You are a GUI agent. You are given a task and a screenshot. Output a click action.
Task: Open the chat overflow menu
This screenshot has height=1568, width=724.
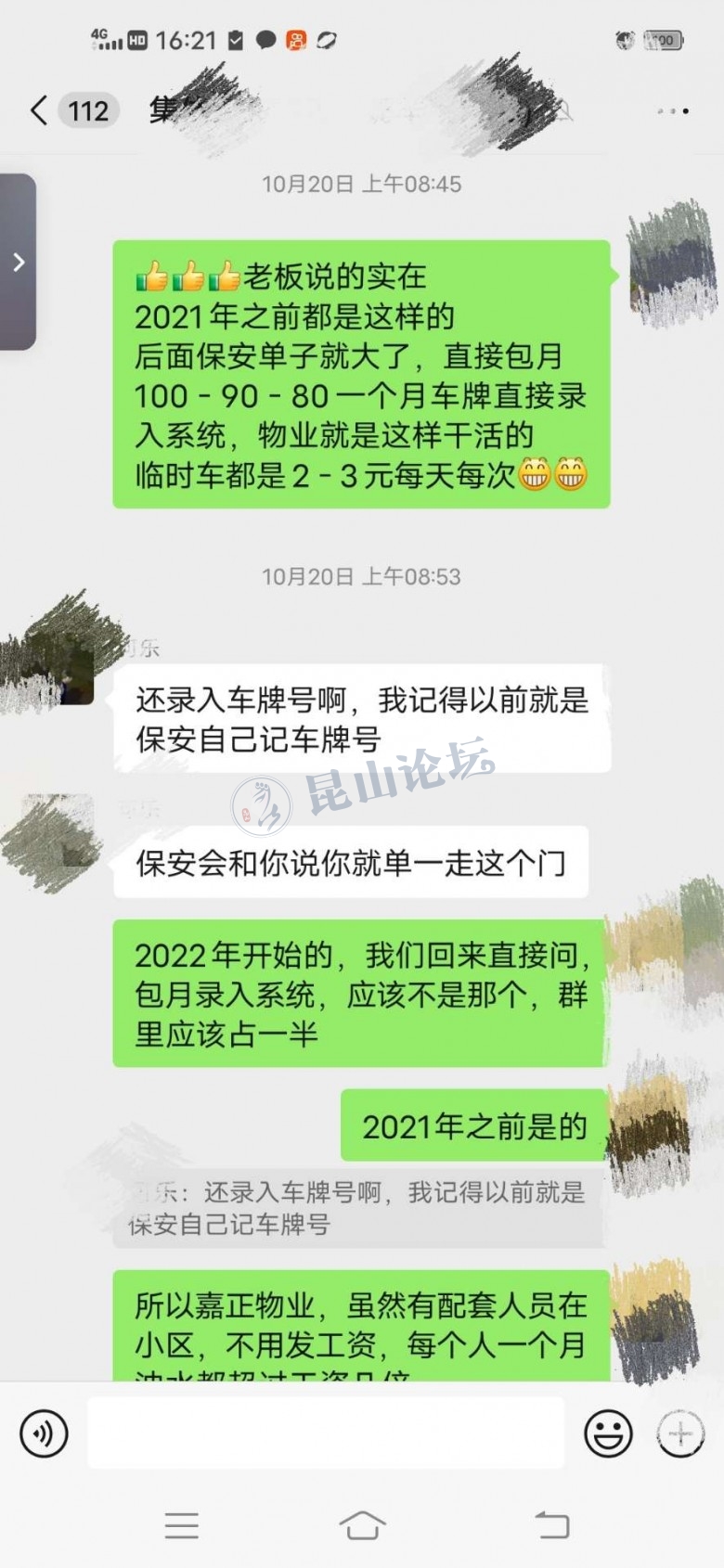click(x=673, y=111)
